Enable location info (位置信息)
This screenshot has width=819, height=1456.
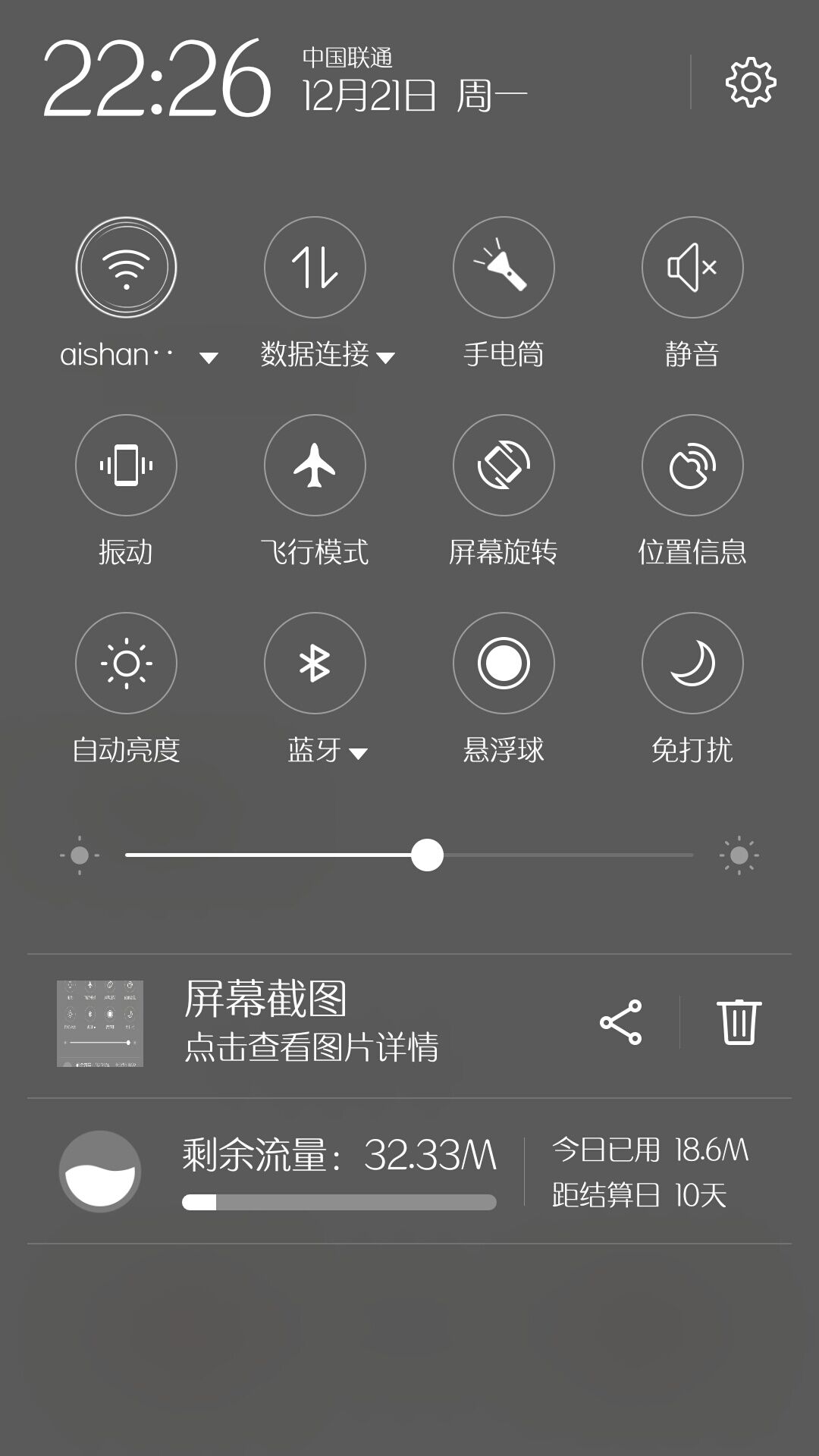(692, 465)
